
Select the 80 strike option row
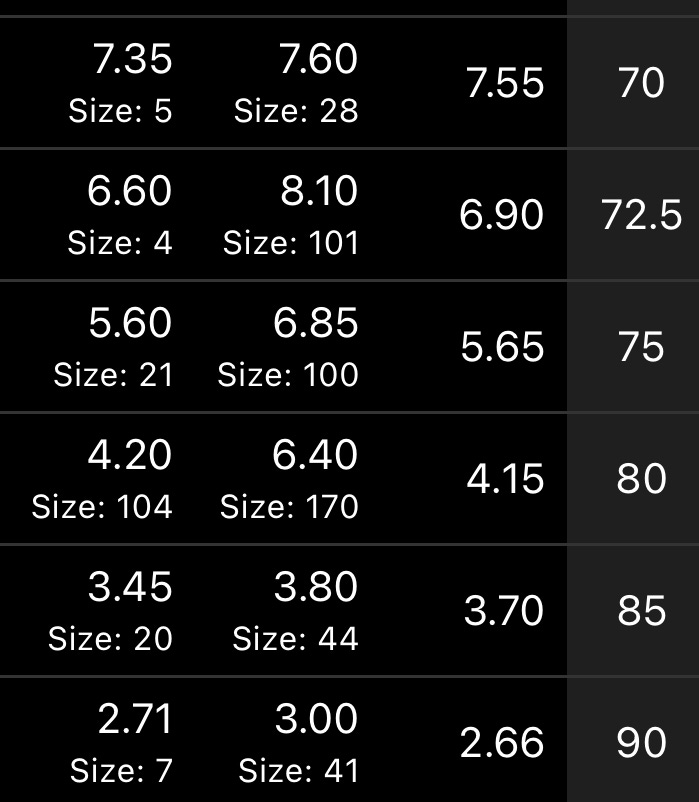349,479
